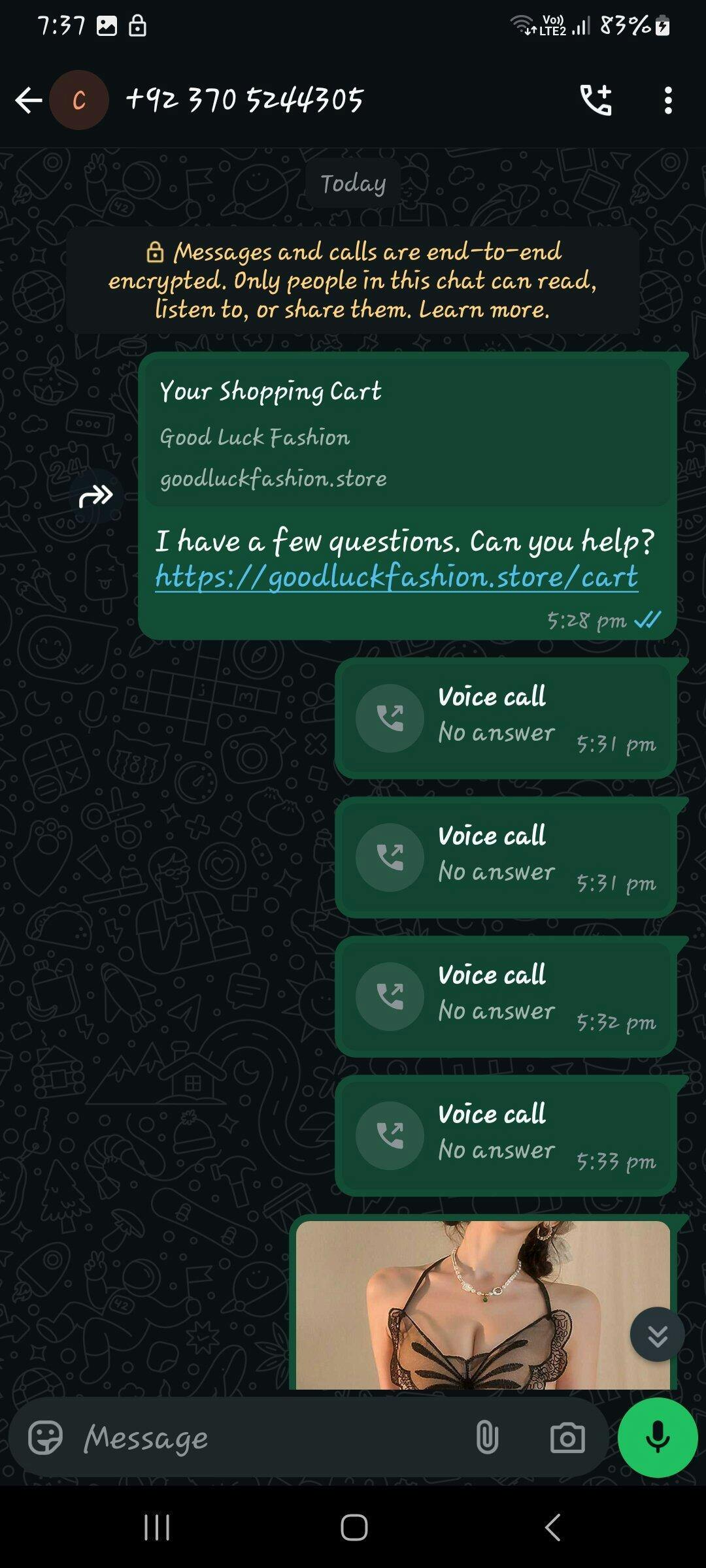Open the emoji and sticker picker

point(45,1437)
